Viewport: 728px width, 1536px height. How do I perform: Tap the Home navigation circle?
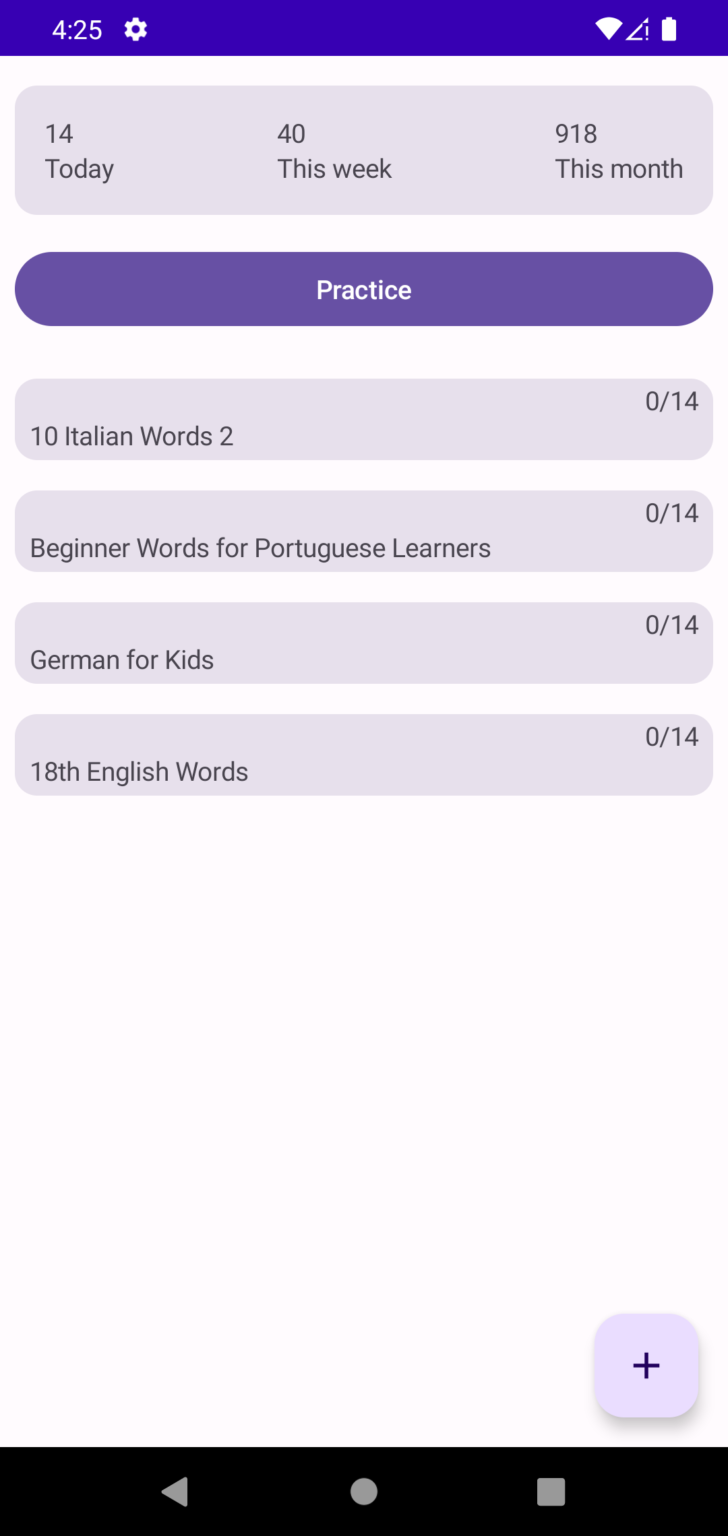(364, 1491)
